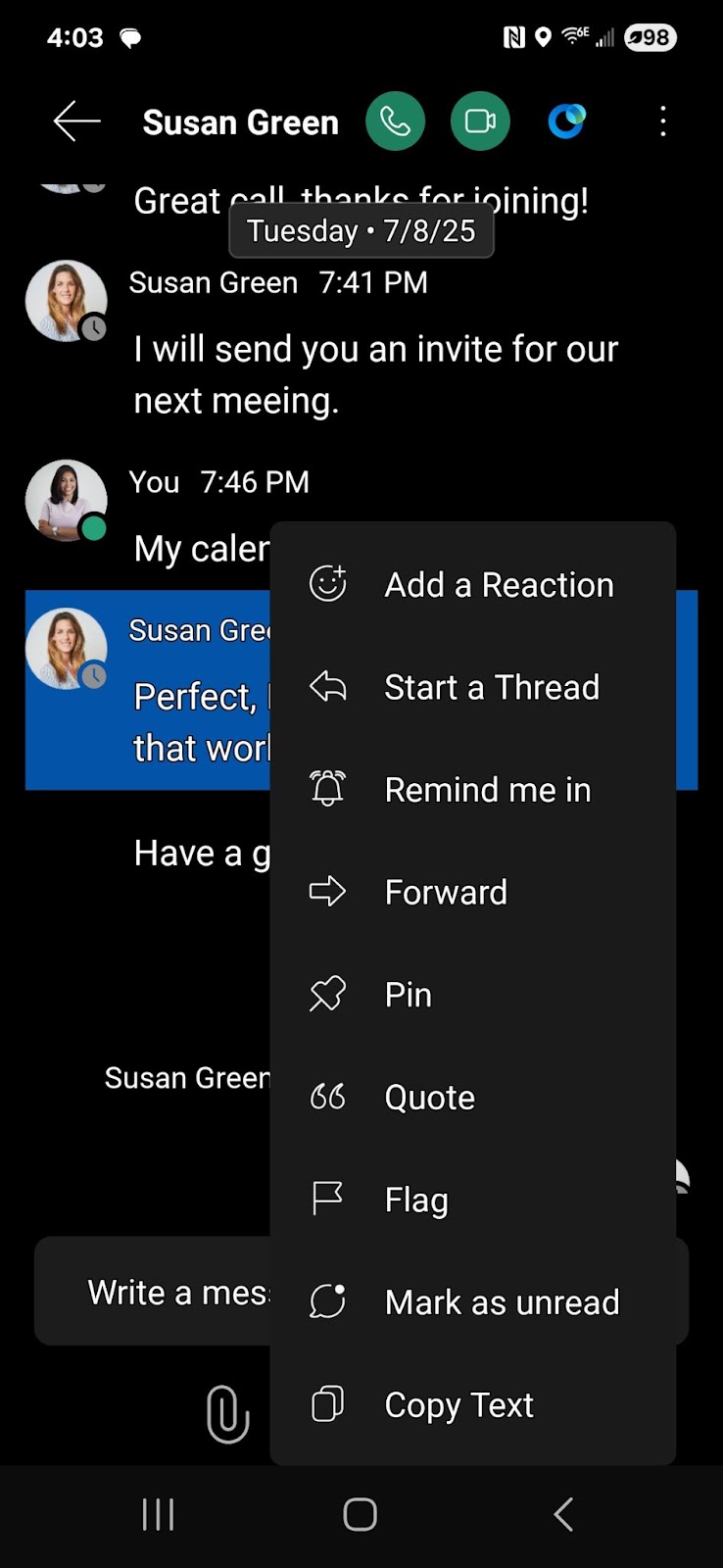
Task: Flag this message
Action: pyautogui.click(x=472, y=1200)
